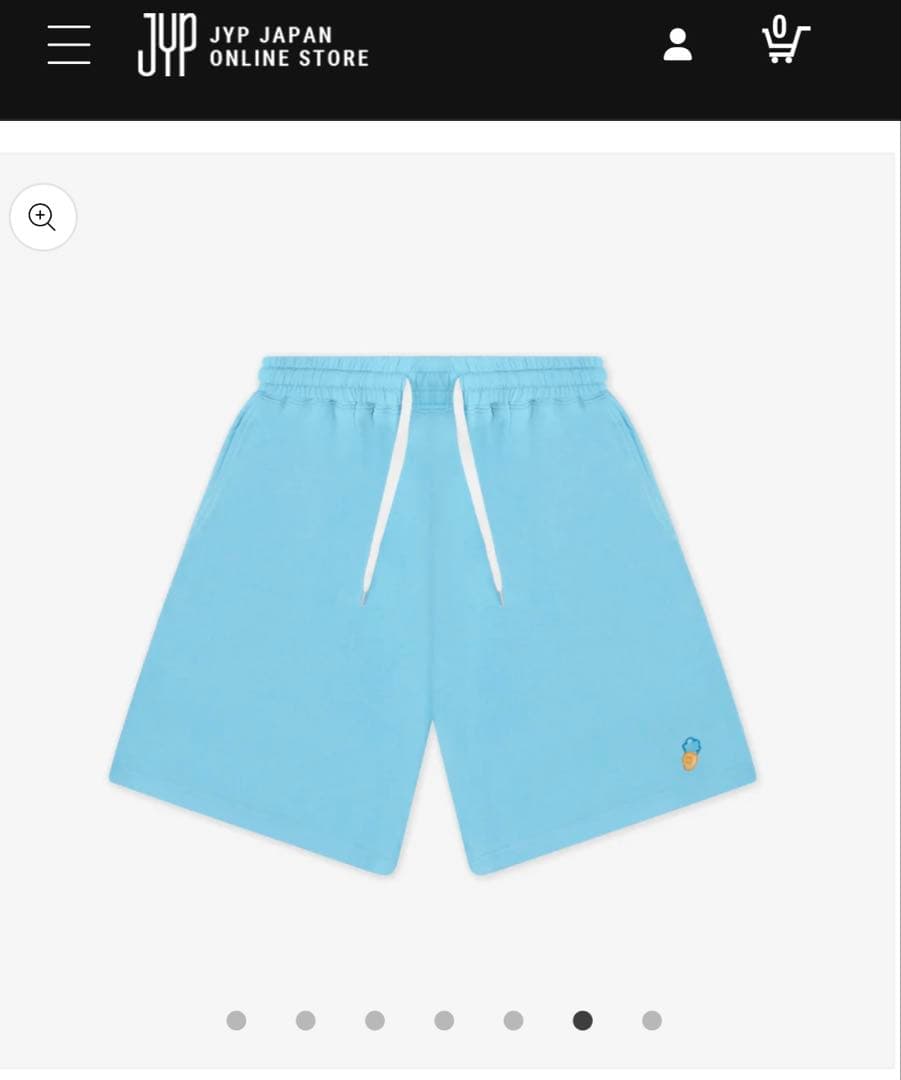Image resolution: width=901 pixels, height=1080 pixels.
Task: Go to JYP Japan Online Store home
Action: (x=253, y=46)
